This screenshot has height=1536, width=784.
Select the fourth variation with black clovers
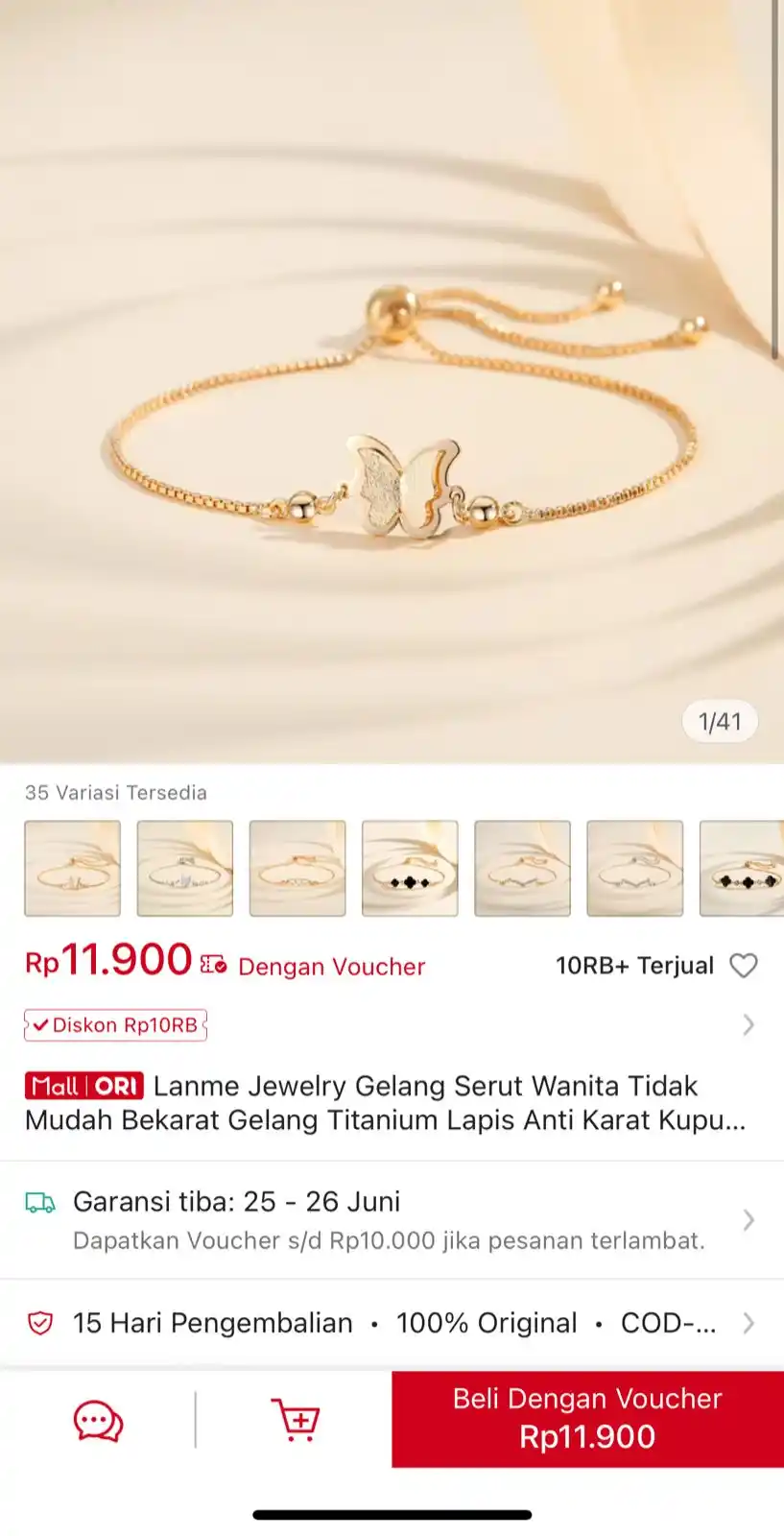pyautogui.click(x=410, y=869)
